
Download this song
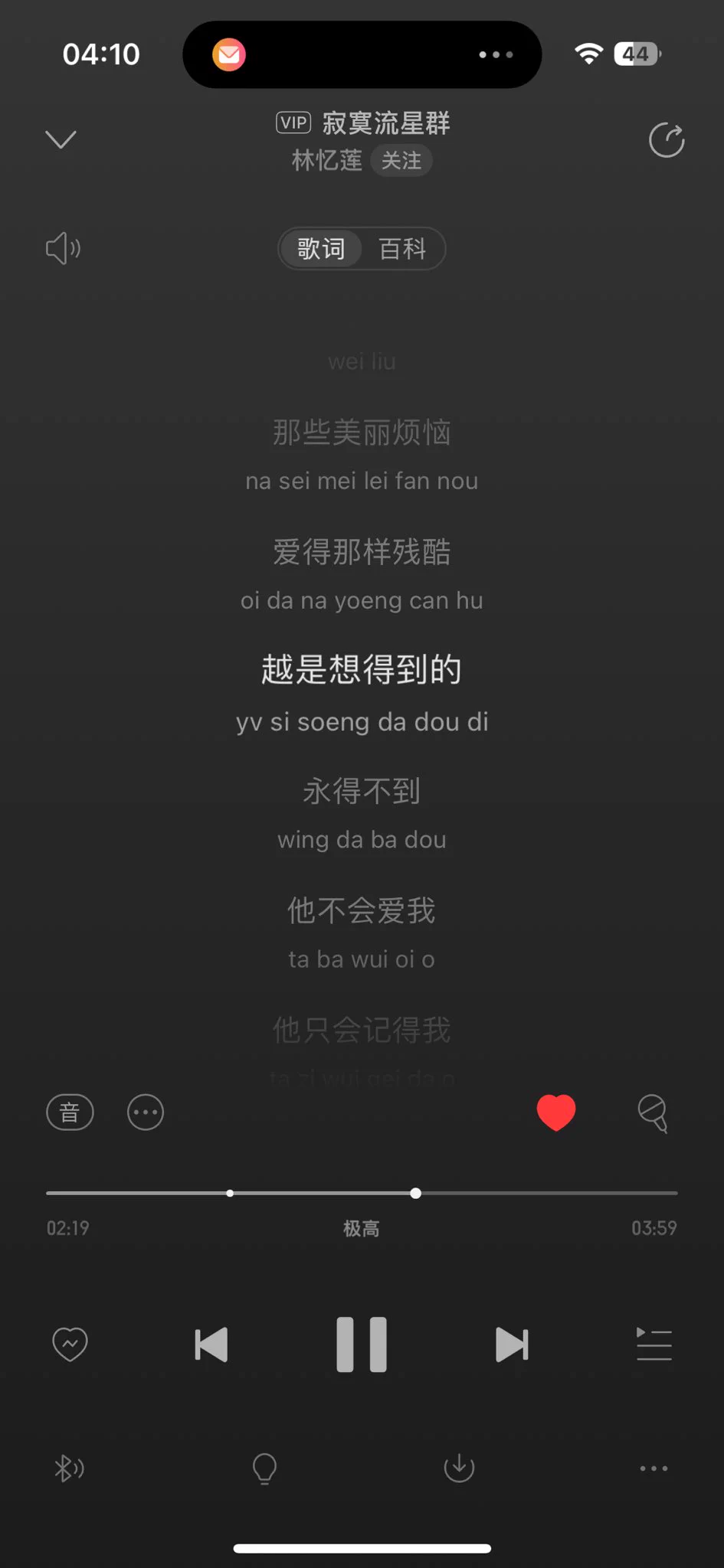coord(459,1468)
